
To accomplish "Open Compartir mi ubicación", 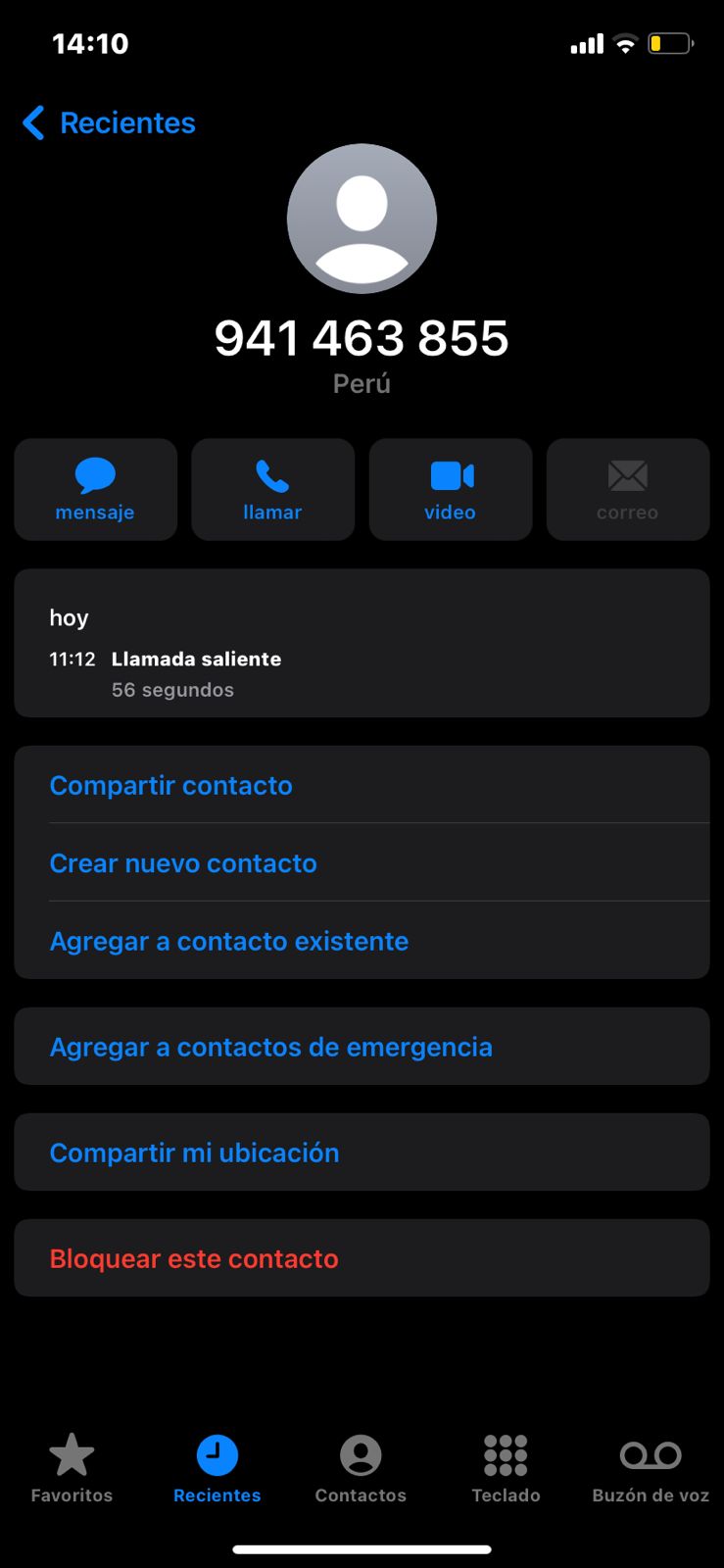I will (x=362, y=1152).
